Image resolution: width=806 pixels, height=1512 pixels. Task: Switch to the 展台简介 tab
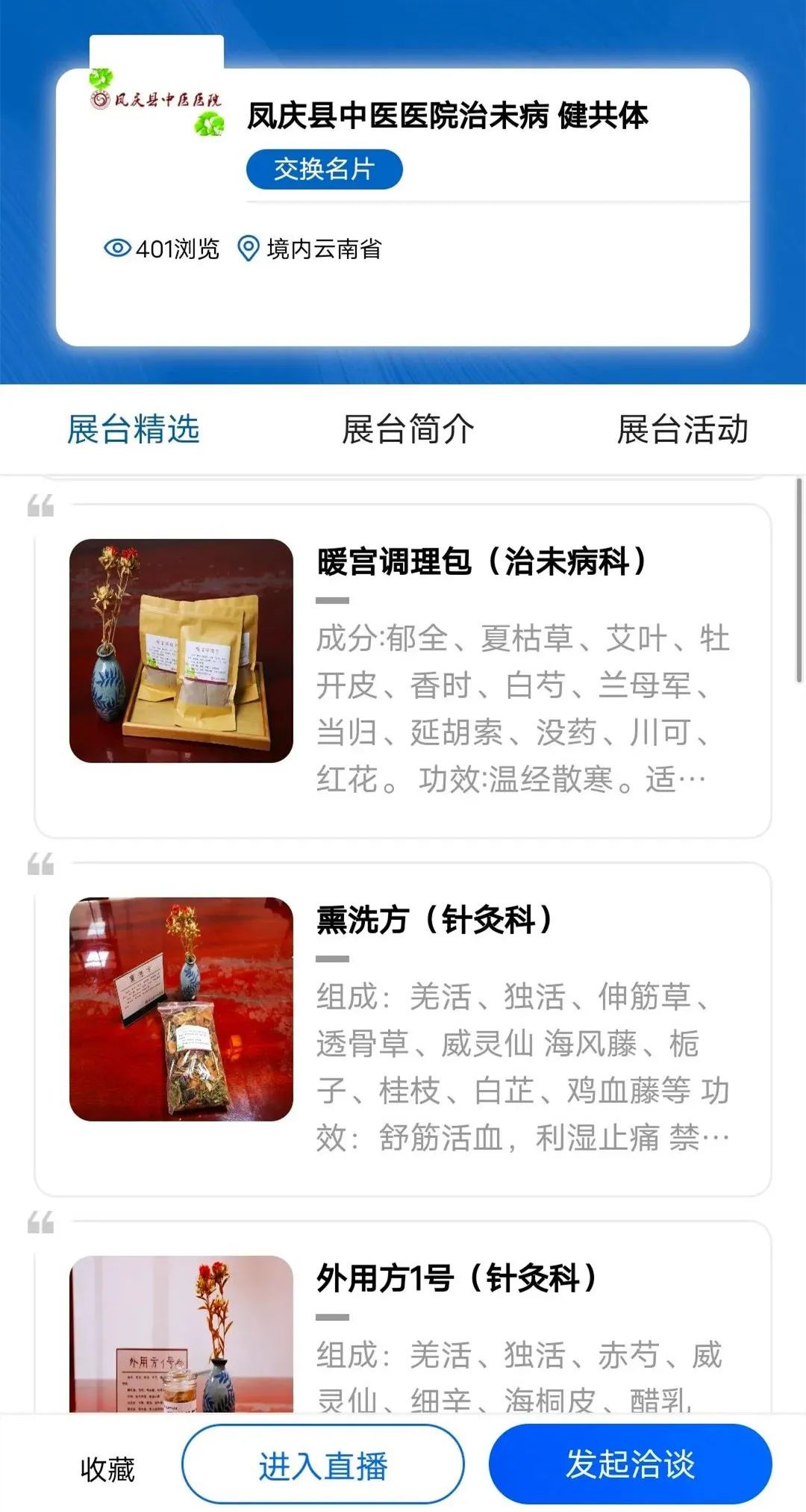[409, 429]
